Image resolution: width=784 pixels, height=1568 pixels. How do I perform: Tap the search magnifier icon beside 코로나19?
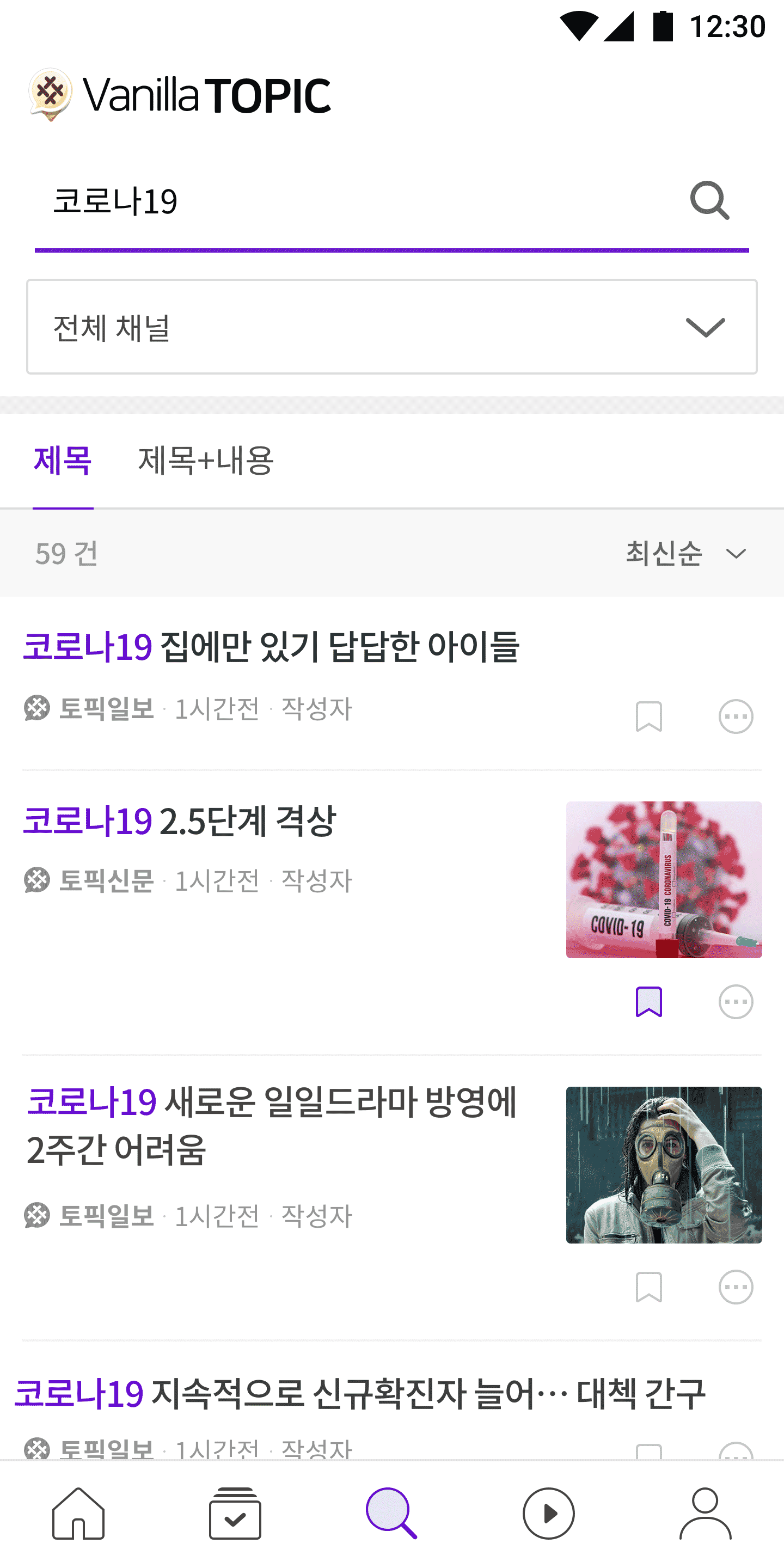(x=709, y=200)
